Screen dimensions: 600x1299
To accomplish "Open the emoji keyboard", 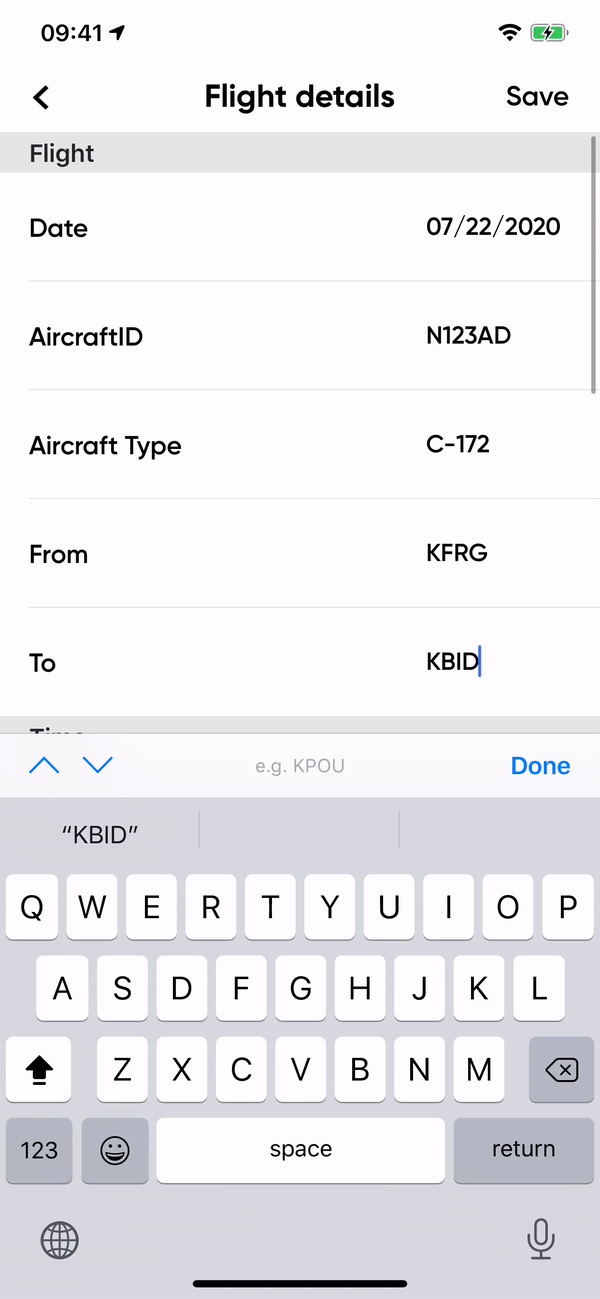I will click(115, 1150).
